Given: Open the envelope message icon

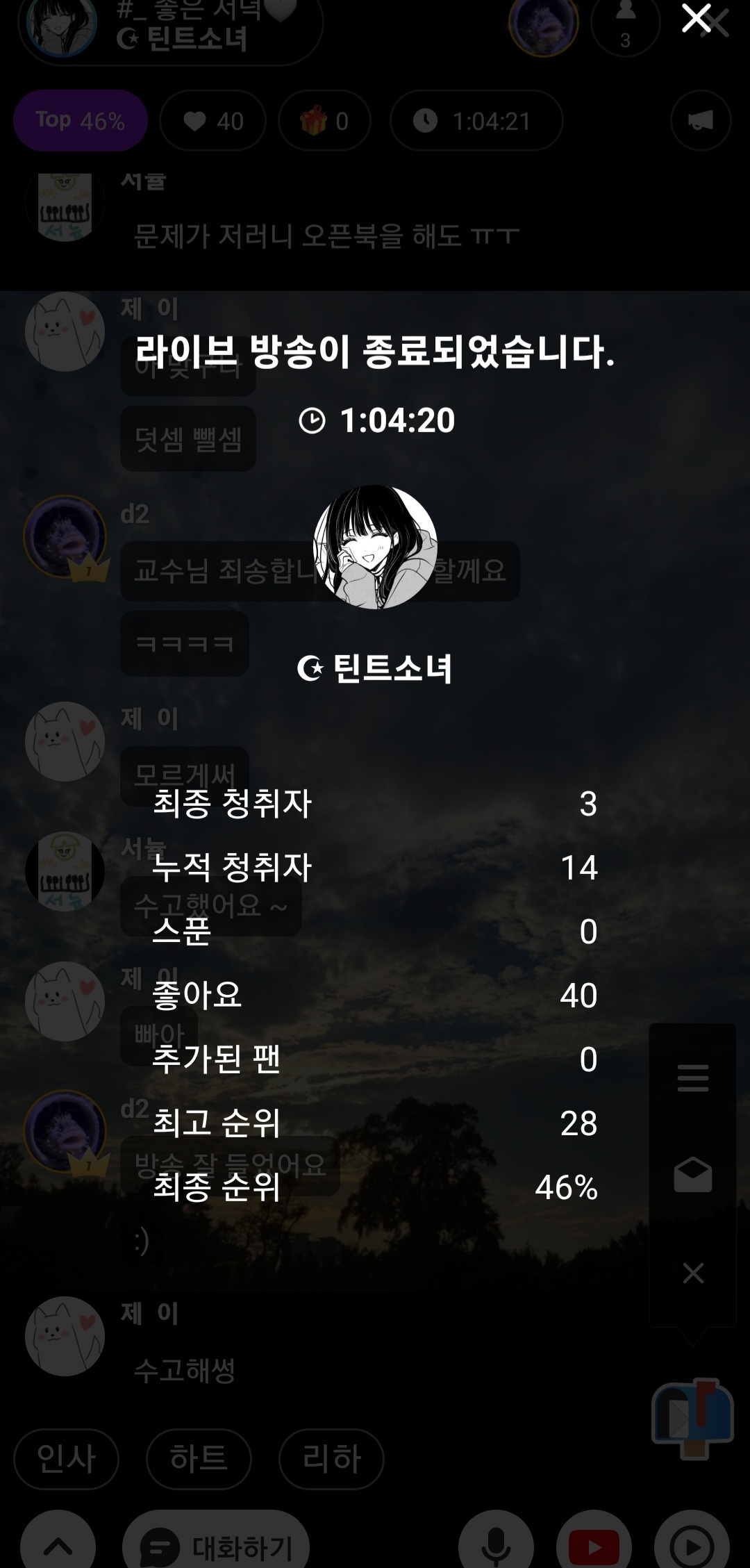Looking at the screenshot, I should 692,1175.
